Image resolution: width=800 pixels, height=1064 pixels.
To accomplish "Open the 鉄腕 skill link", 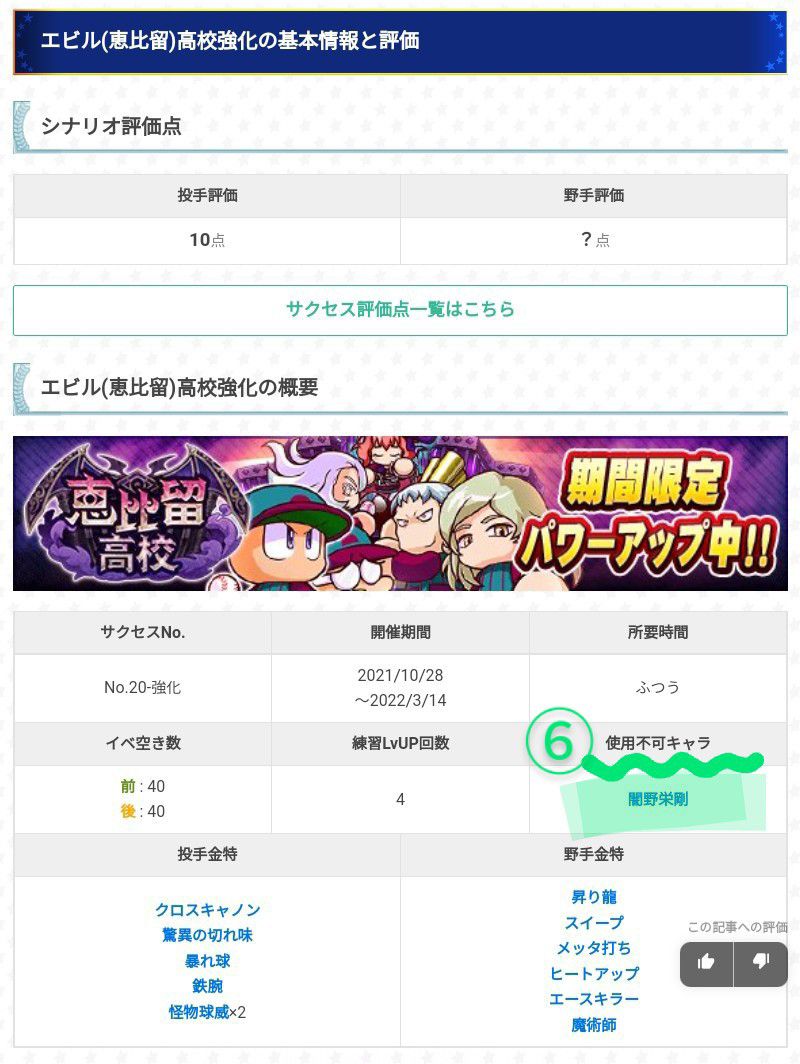I will pos(207,986).
